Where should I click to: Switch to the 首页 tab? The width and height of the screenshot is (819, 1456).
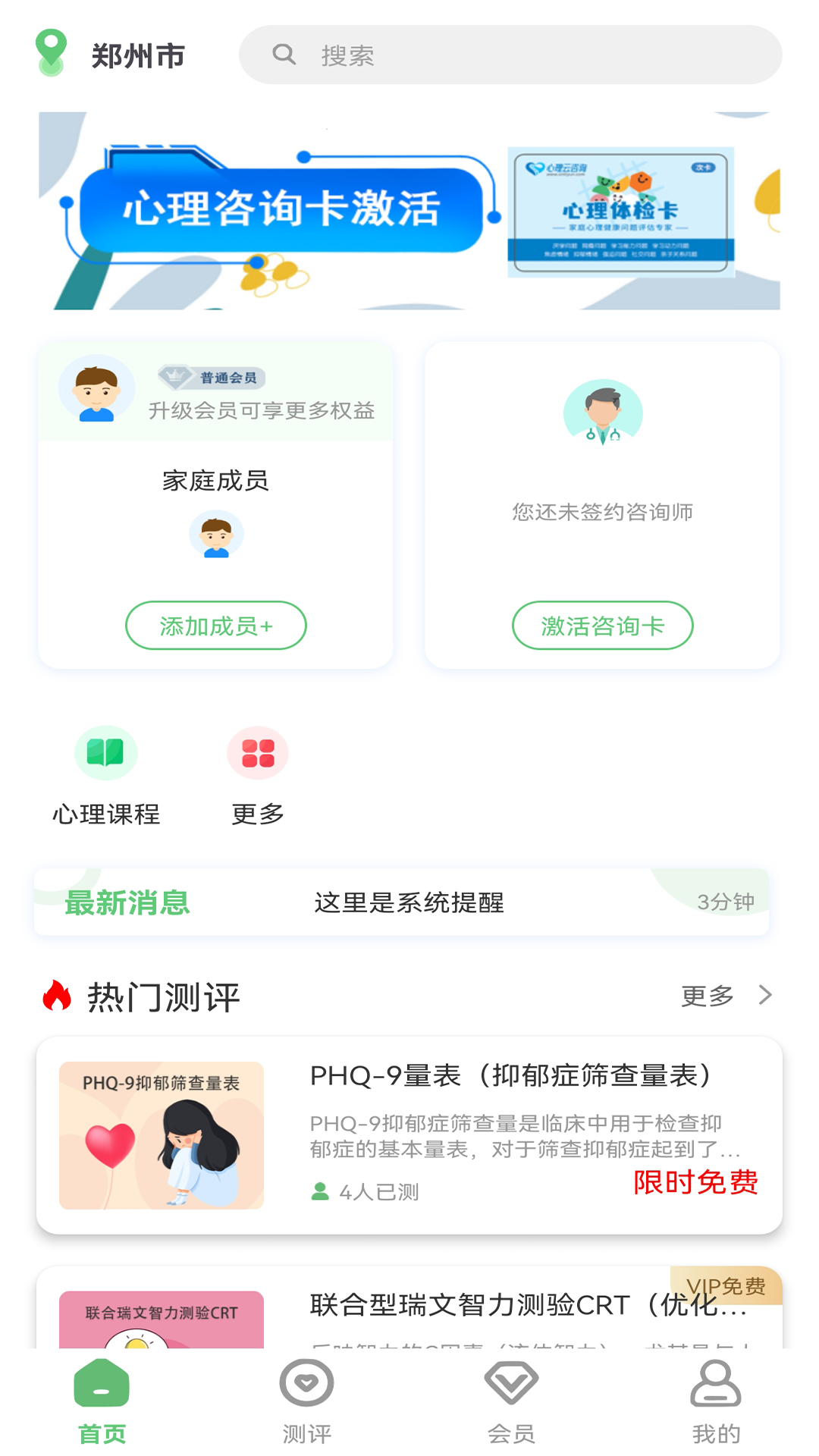point(102,1401)
